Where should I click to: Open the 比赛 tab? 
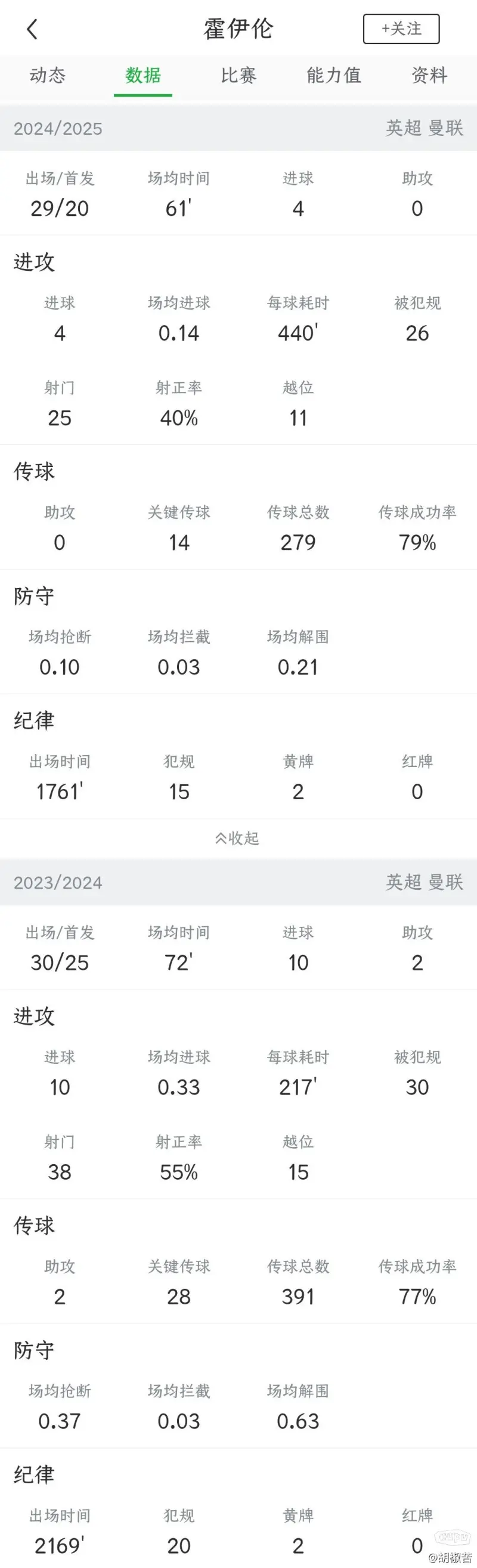tap(238, 76)
